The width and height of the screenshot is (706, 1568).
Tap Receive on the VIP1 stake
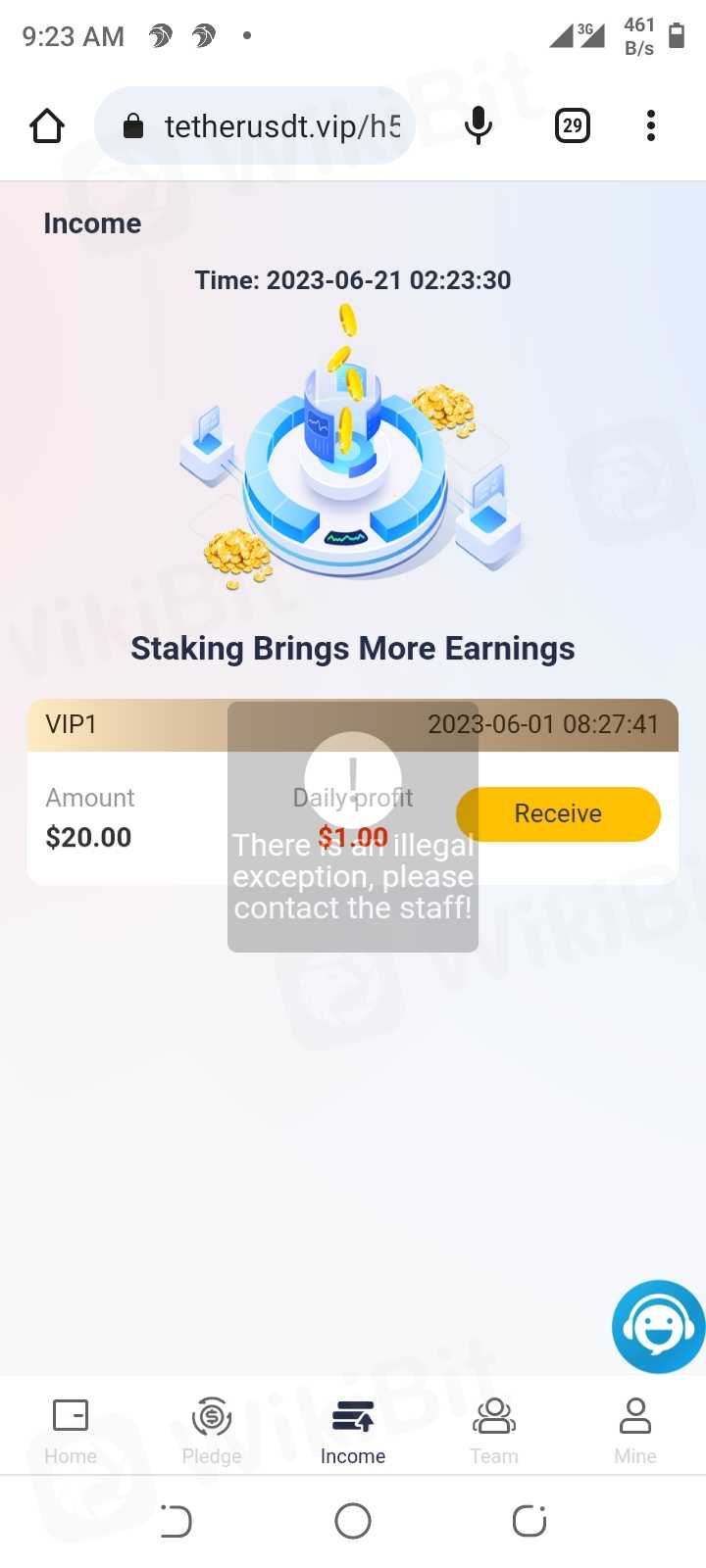tap(558, 813)
